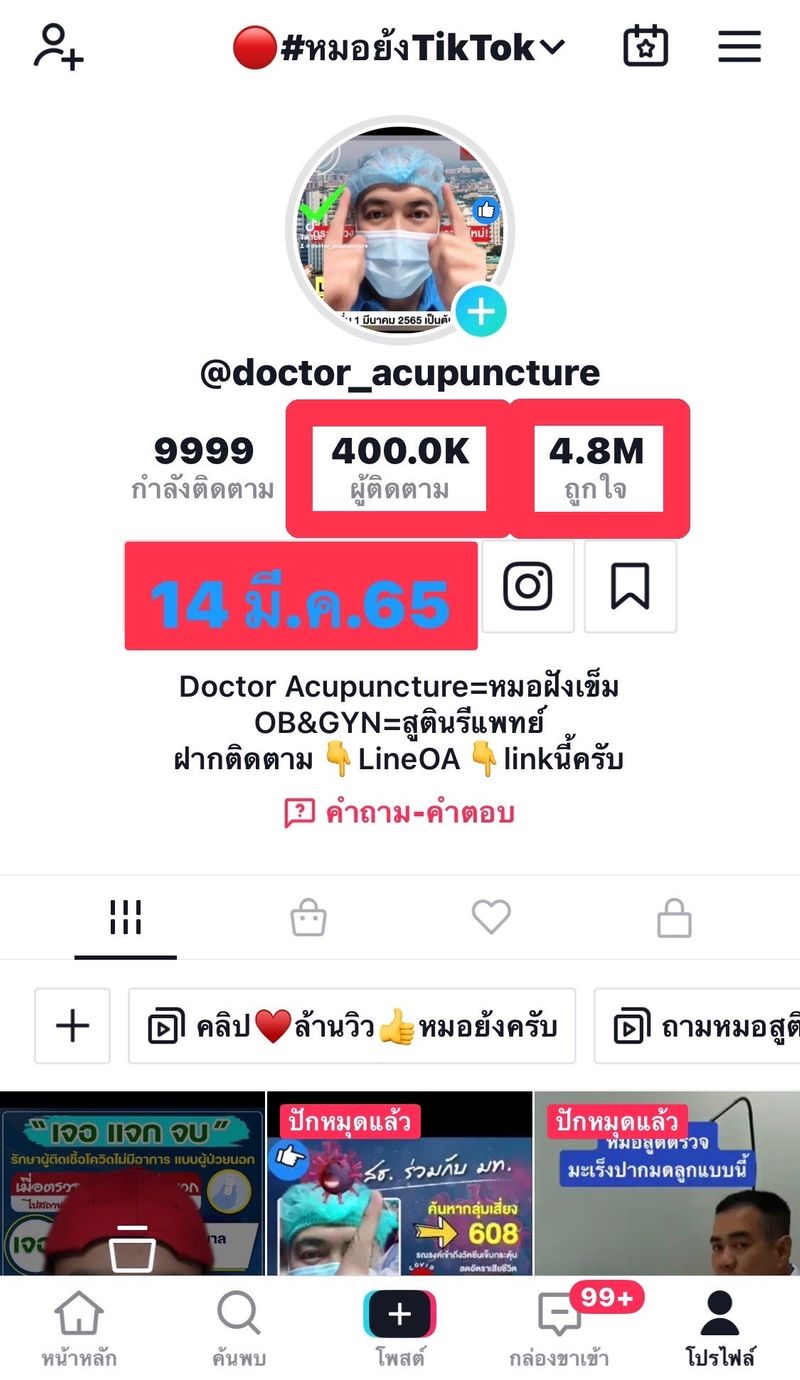Open the Instagram profile icon
Image resolution: width=800 pixels, height=1380 pixels.
coord(528,587)
